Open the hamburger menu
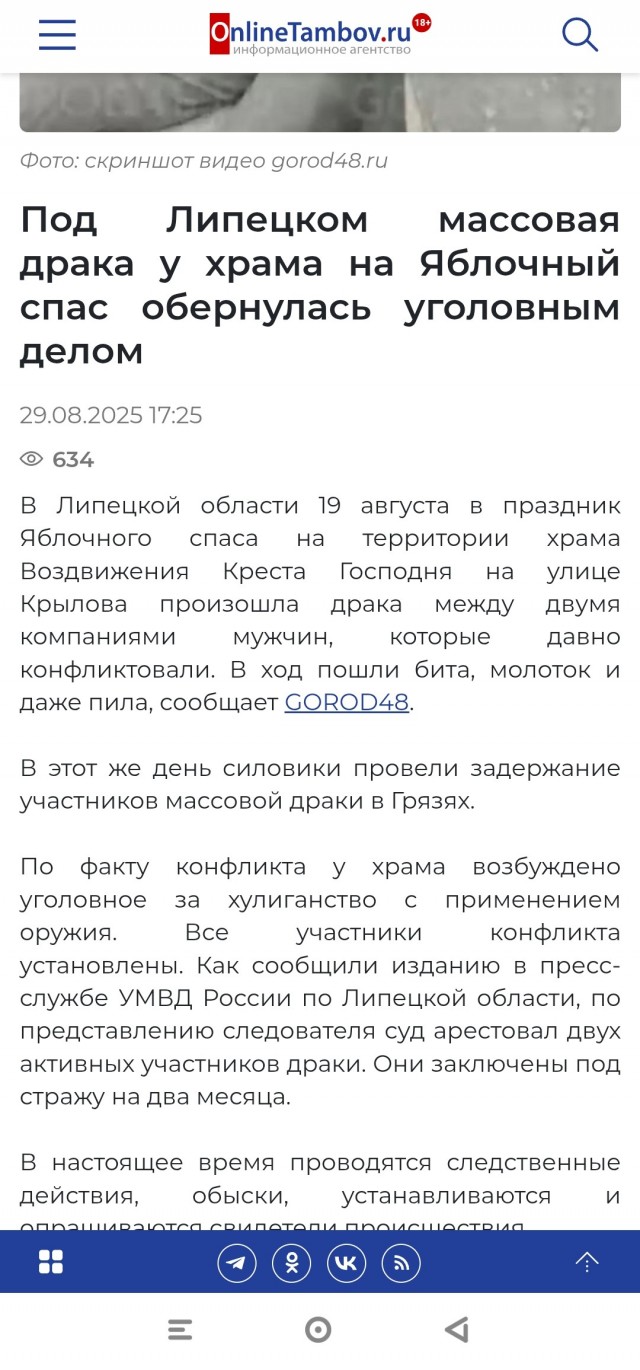 point(58,35)
